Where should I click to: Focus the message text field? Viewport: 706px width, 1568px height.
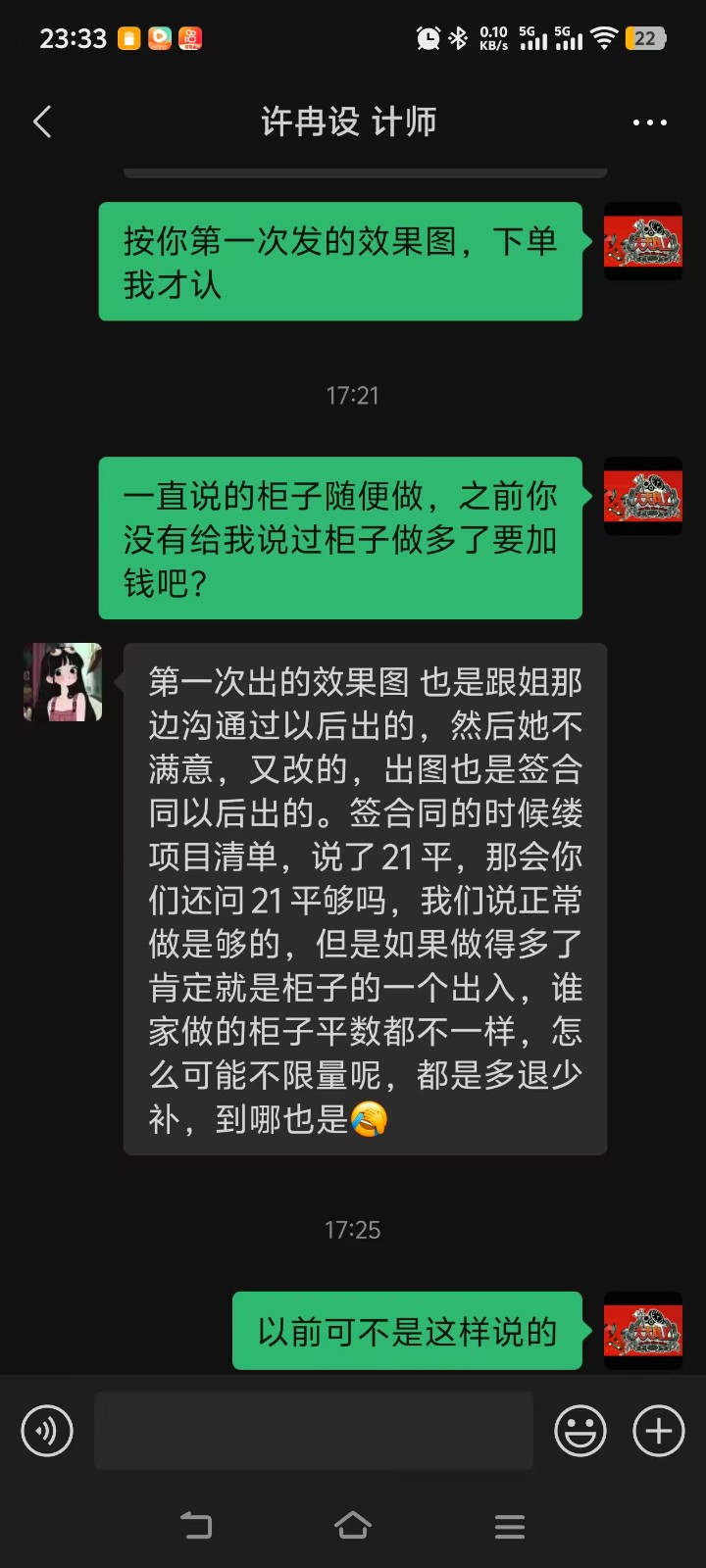(x=314, y=1431)
